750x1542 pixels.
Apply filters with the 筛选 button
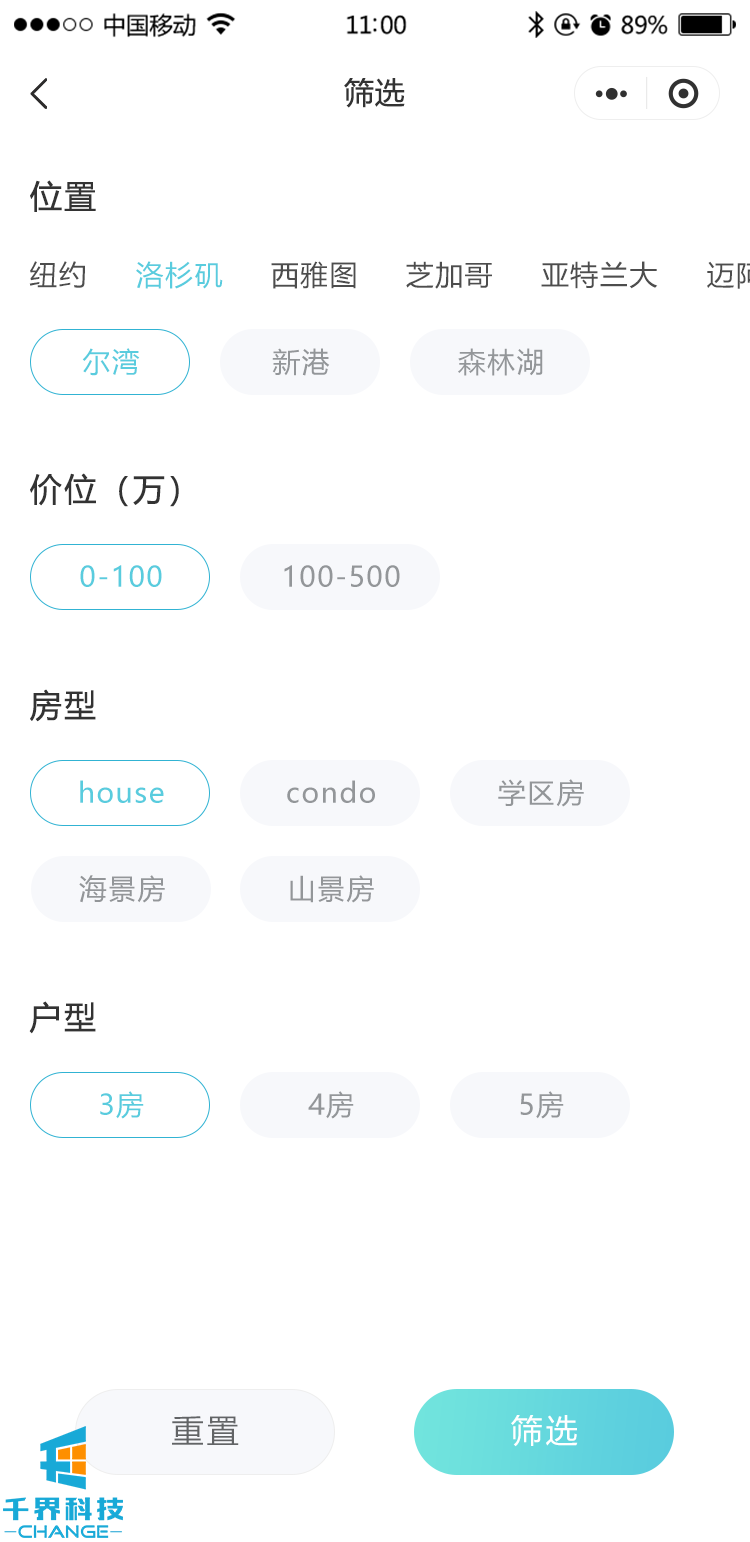[x=544, y=1431]
